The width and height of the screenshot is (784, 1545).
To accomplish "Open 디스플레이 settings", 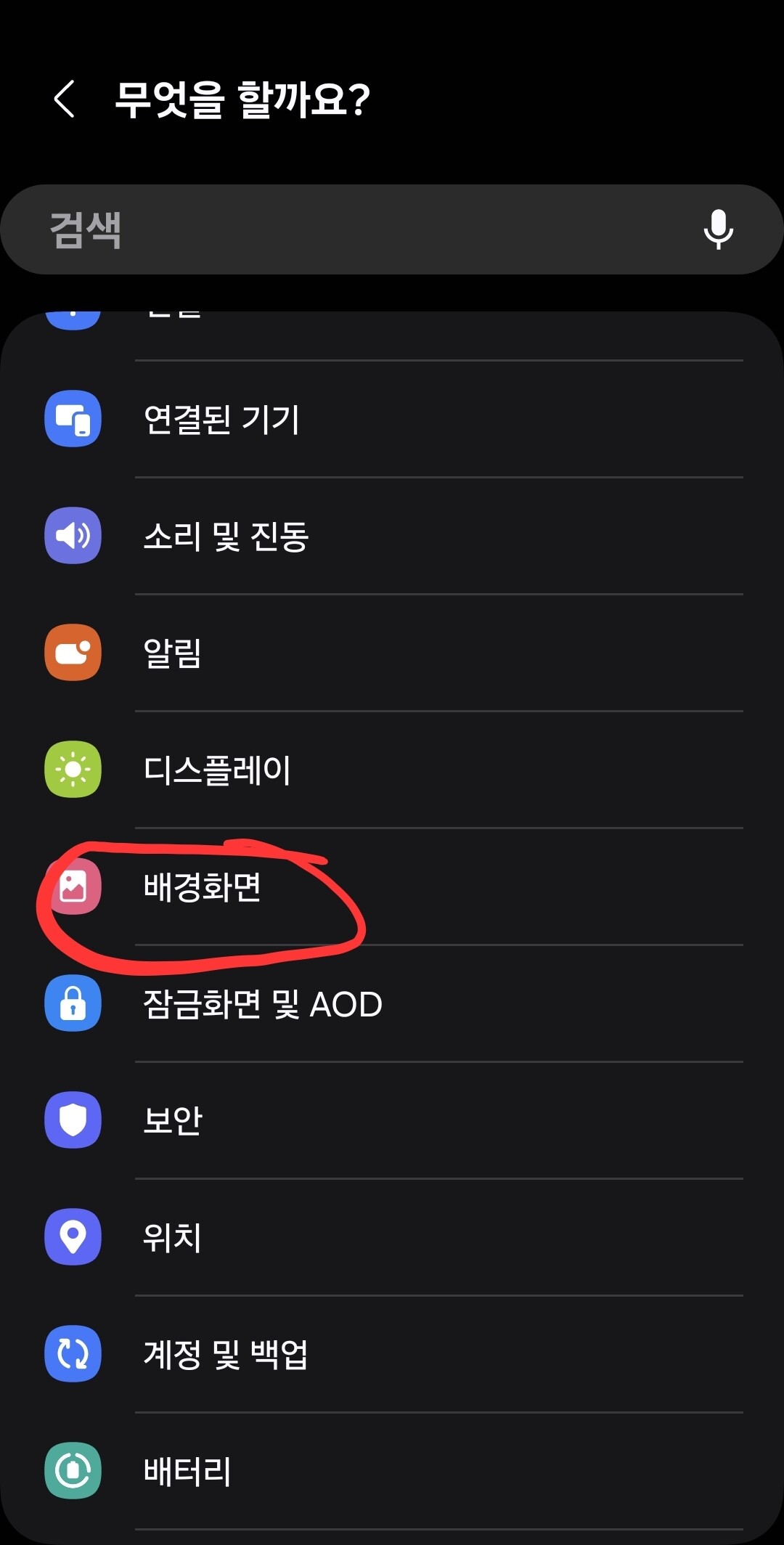I will [392, 770].
